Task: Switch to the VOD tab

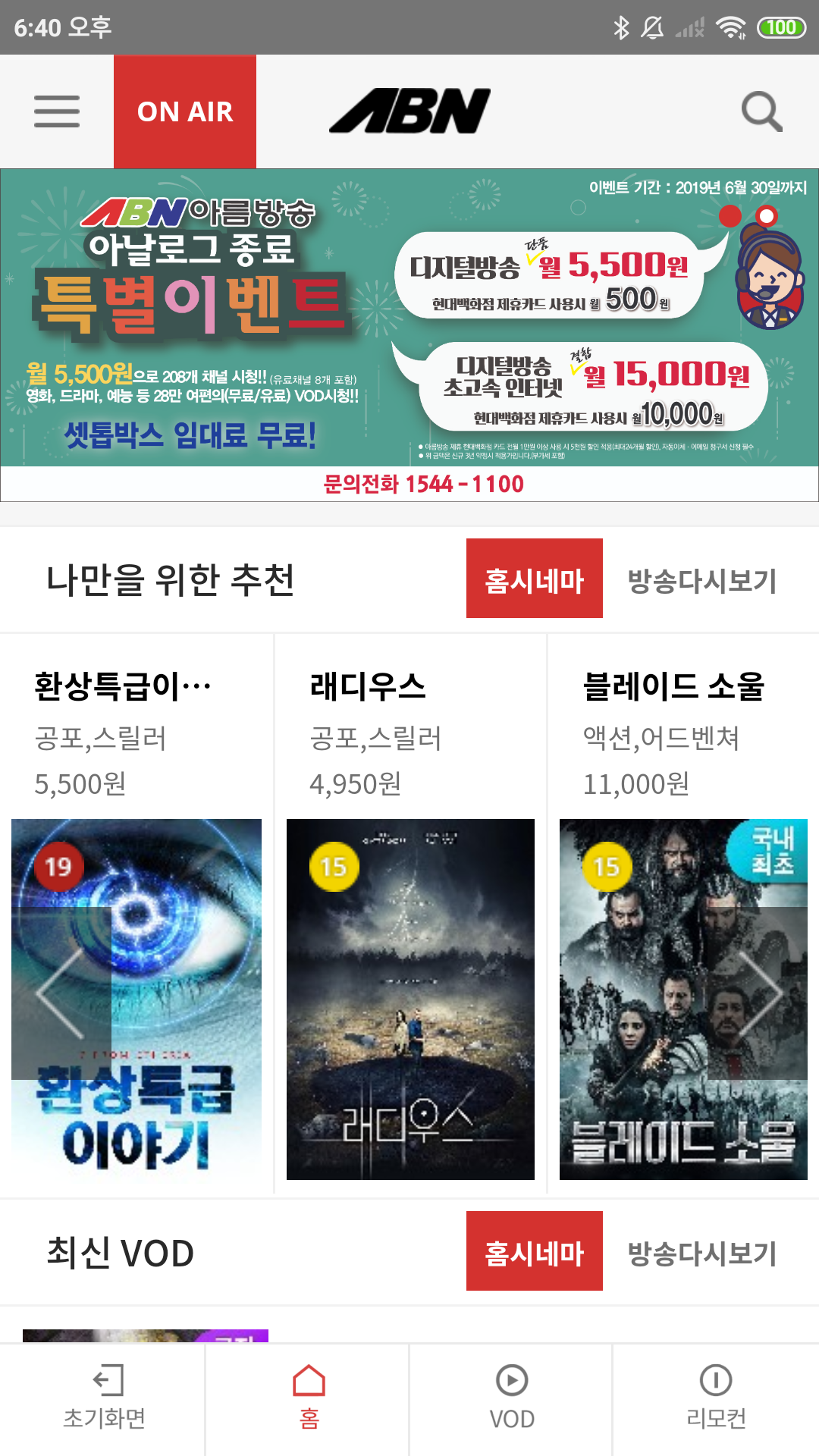Action: pyautogui.click(x=512, y=1399)
